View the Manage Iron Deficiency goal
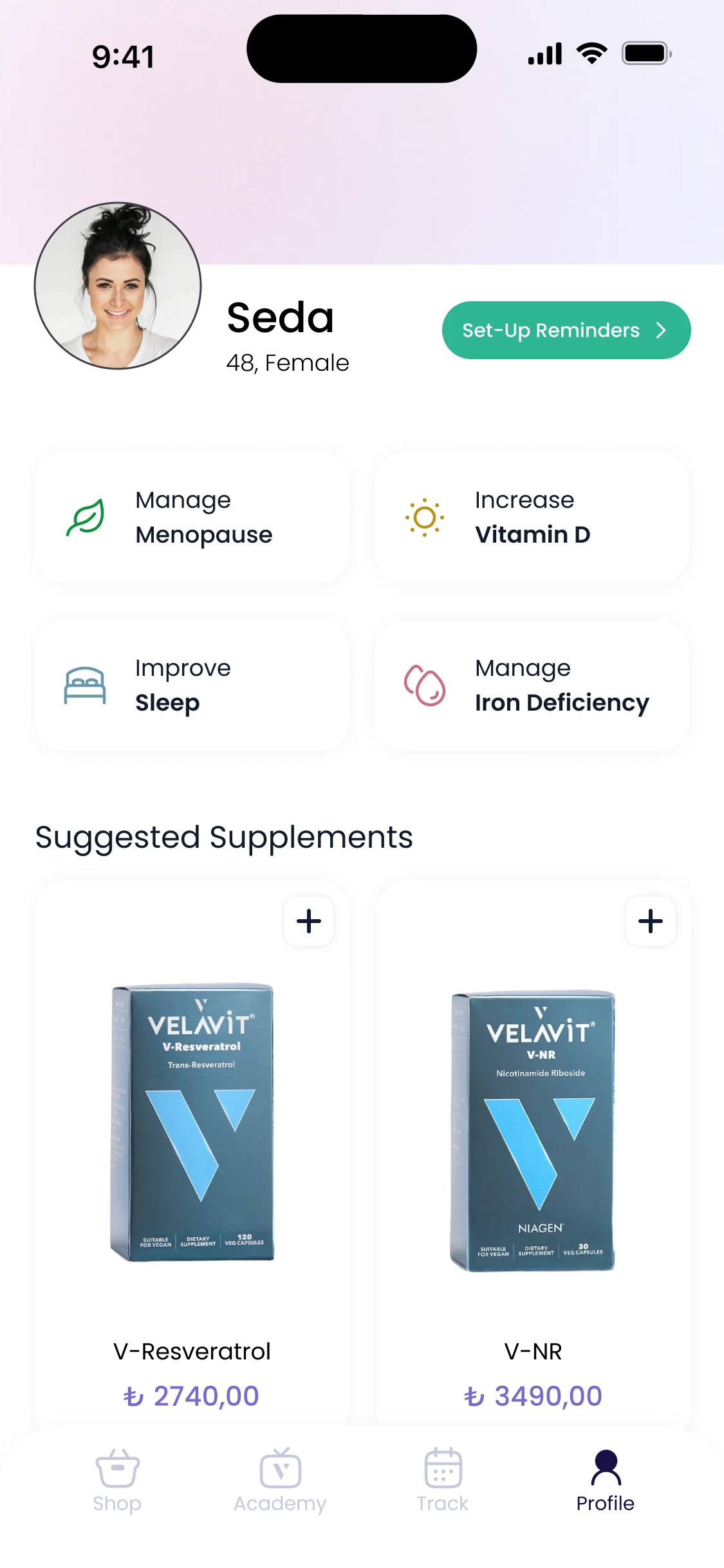Viewport: 724px width, 1568px height. [x=532, y=686]
